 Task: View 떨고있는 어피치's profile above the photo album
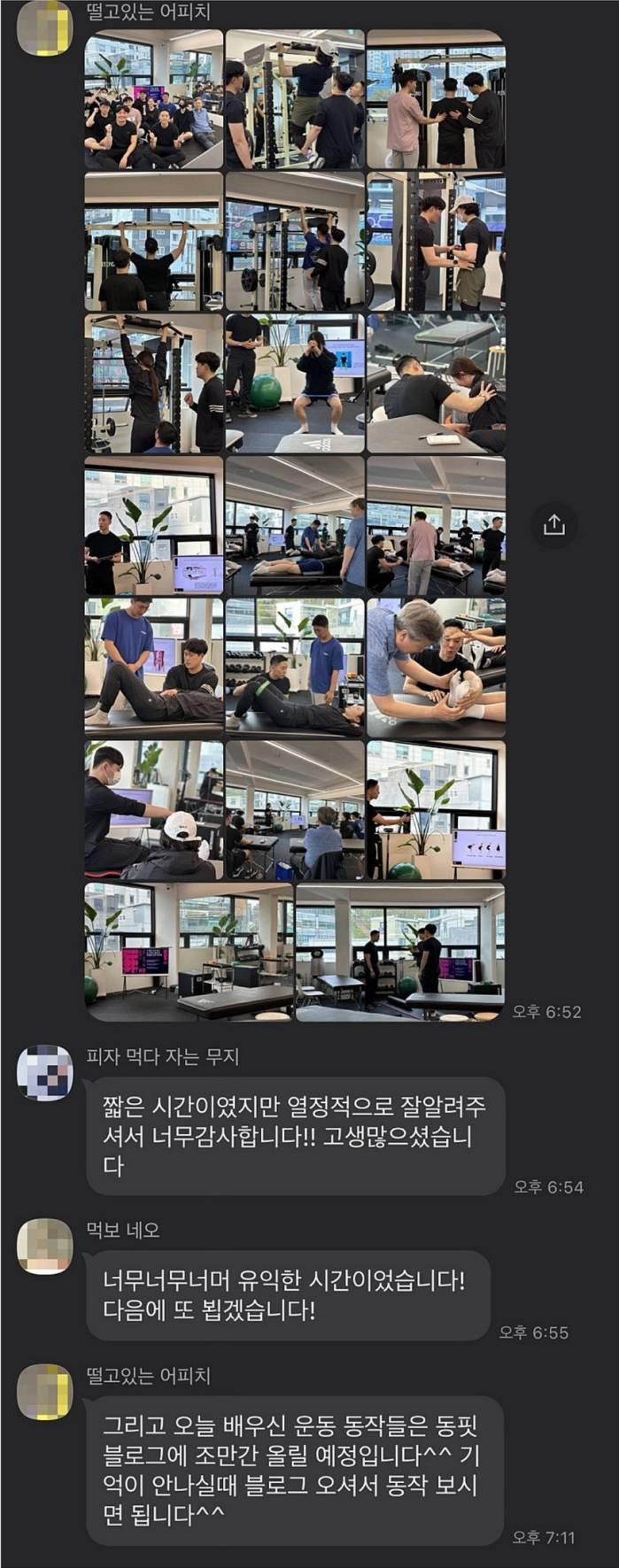(x=44, y=28)
